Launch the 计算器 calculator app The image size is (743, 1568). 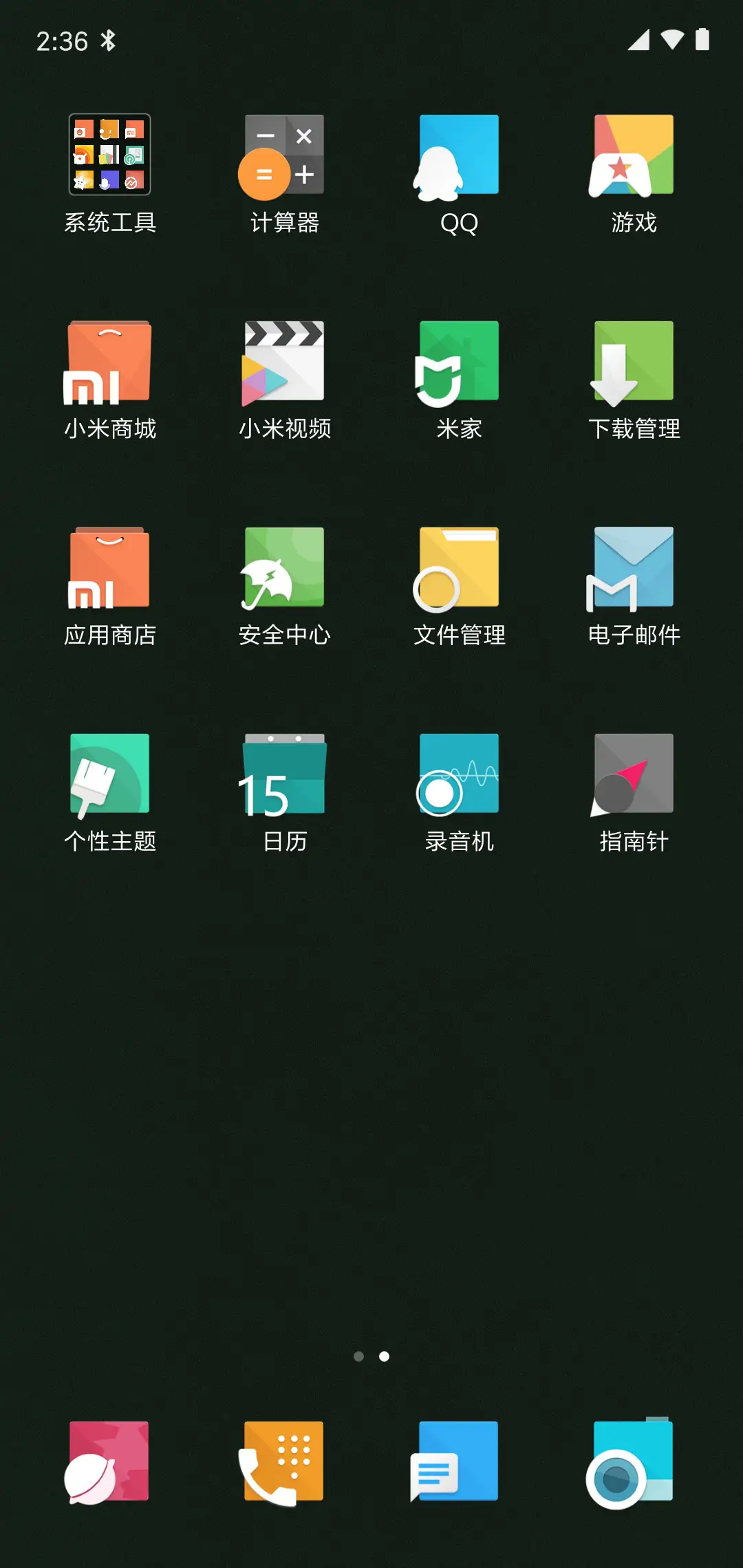coord(283,155)
